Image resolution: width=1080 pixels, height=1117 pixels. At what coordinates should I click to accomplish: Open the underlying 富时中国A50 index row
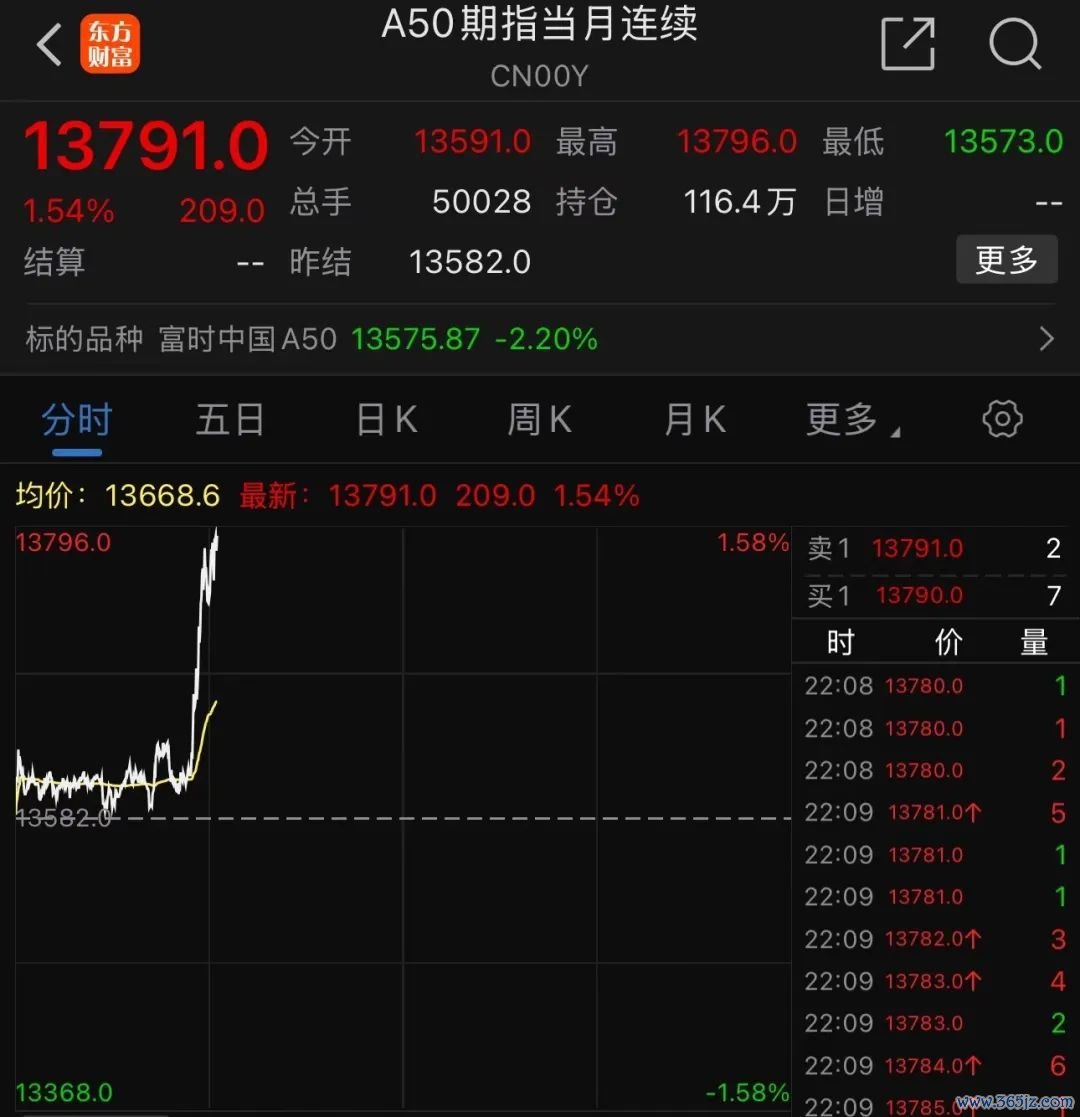point(540,339)
